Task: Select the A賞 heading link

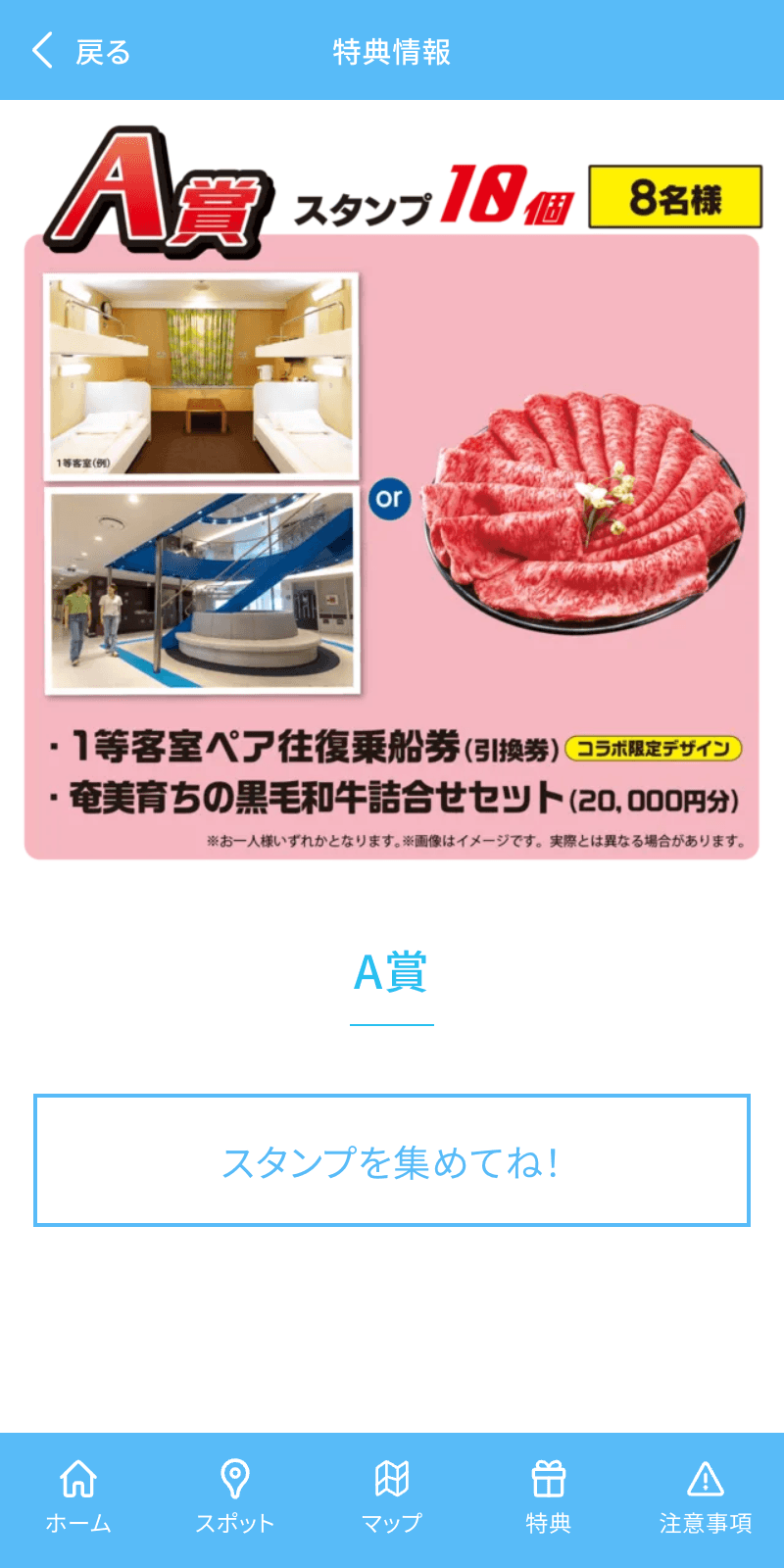Action: click(x=391, y=973)
